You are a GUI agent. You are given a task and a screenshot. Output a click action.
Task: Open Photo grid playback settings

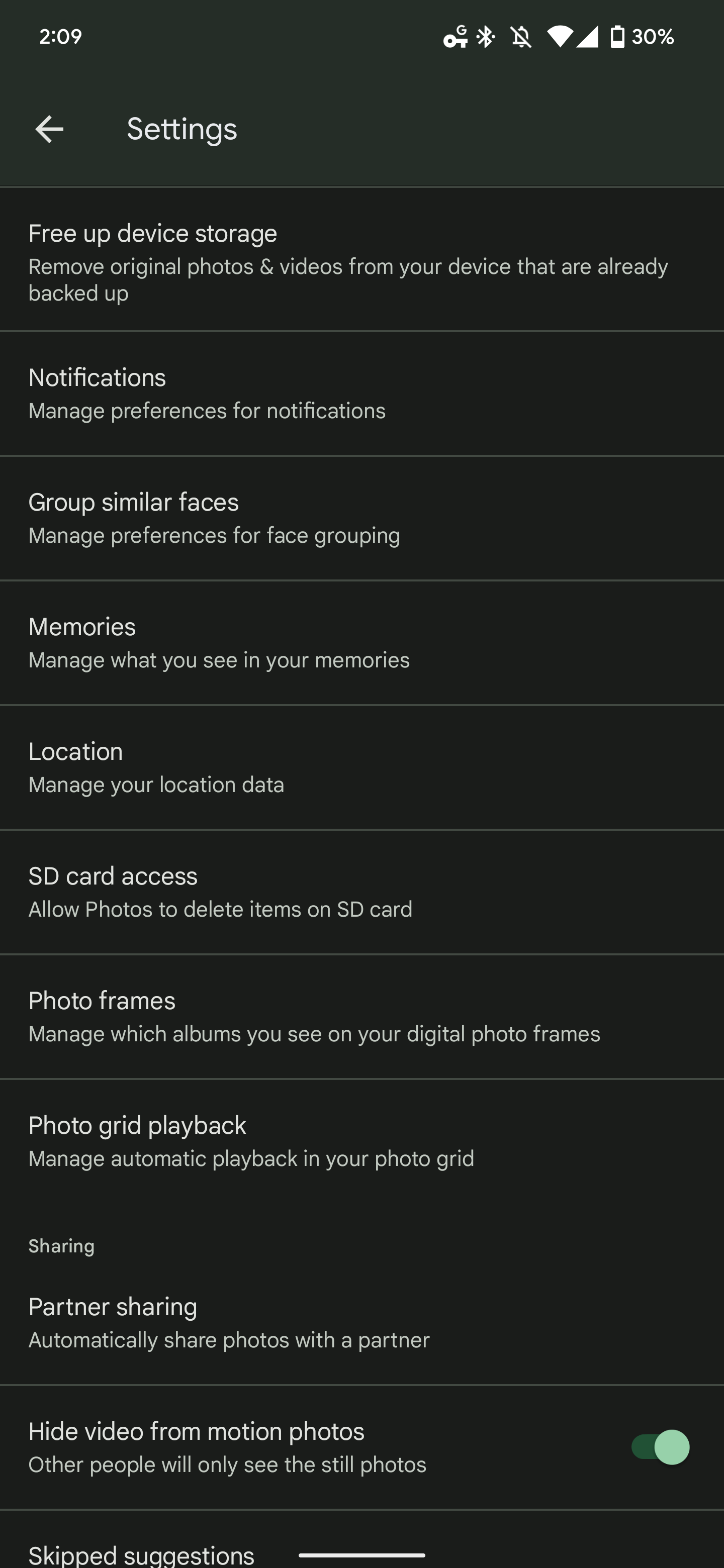361,1140
